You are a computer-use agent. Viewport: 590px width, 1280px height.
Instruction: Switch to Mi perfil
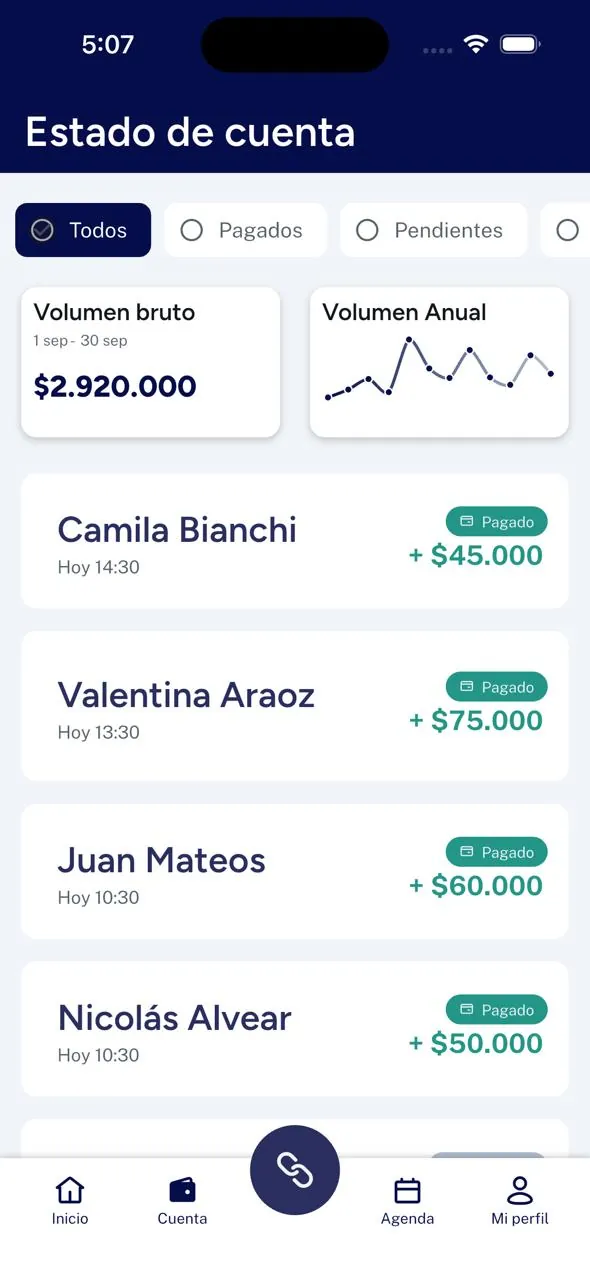point(520,1201)
